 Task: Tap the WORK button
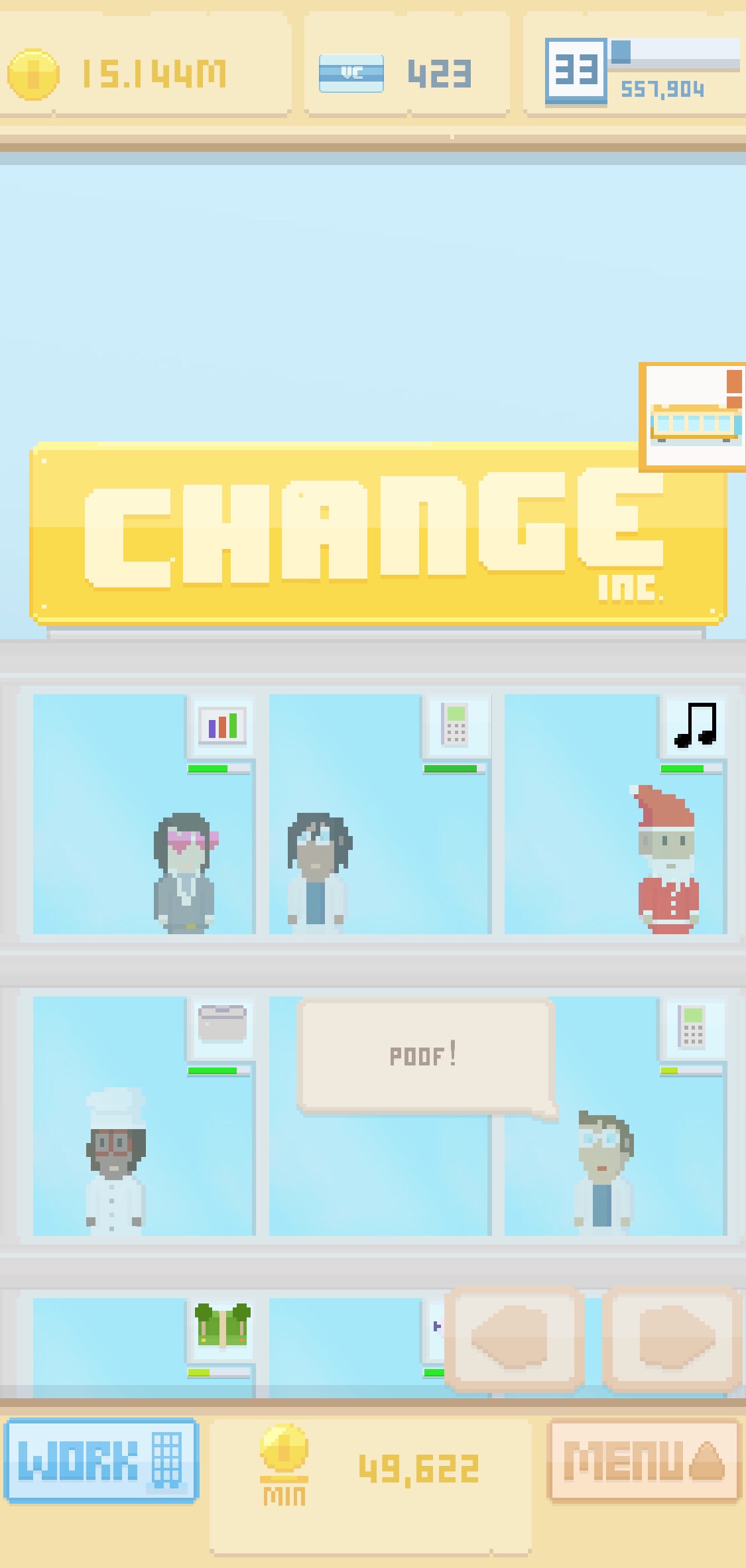pos(101,1460)
